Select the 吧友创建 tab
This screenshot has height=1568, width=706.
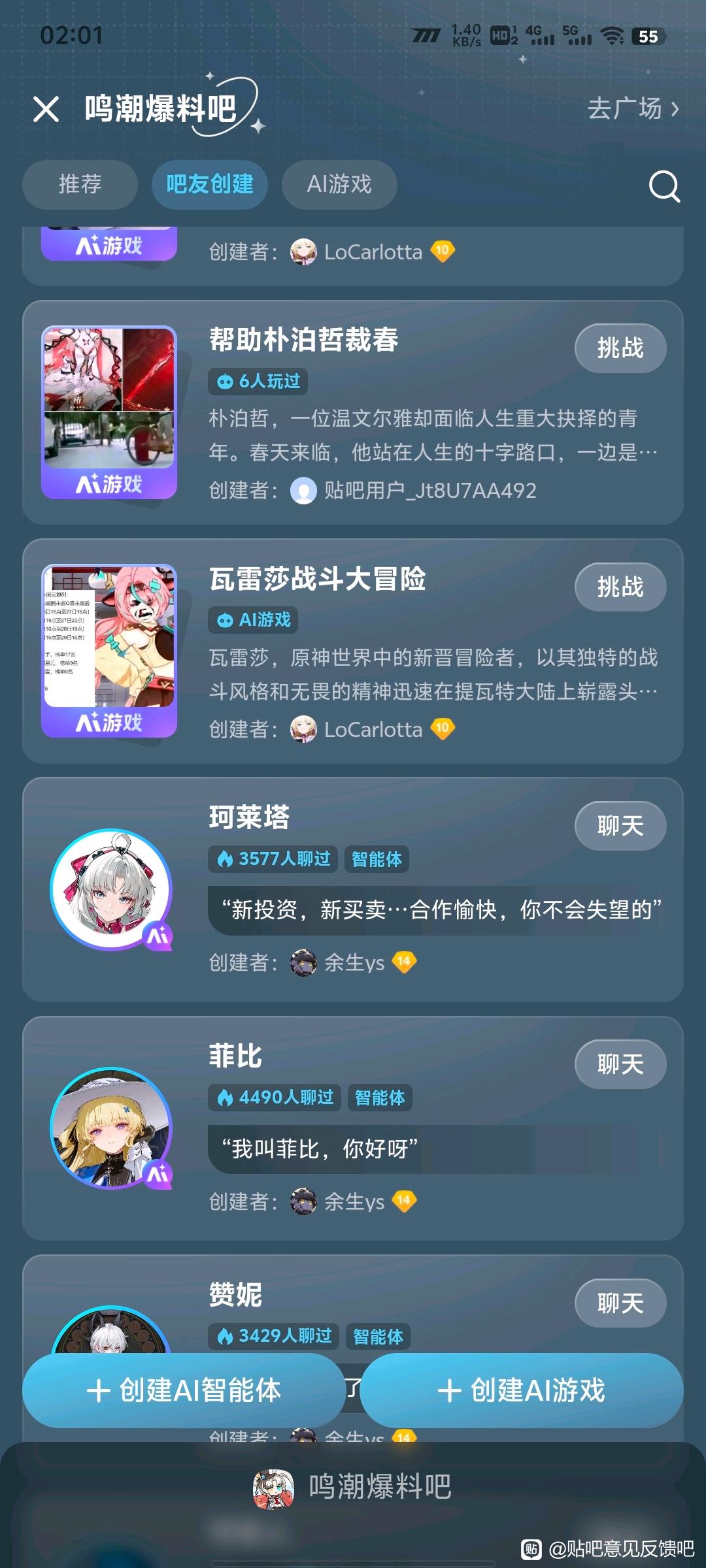pyautogui.click(x=209, y=184)
